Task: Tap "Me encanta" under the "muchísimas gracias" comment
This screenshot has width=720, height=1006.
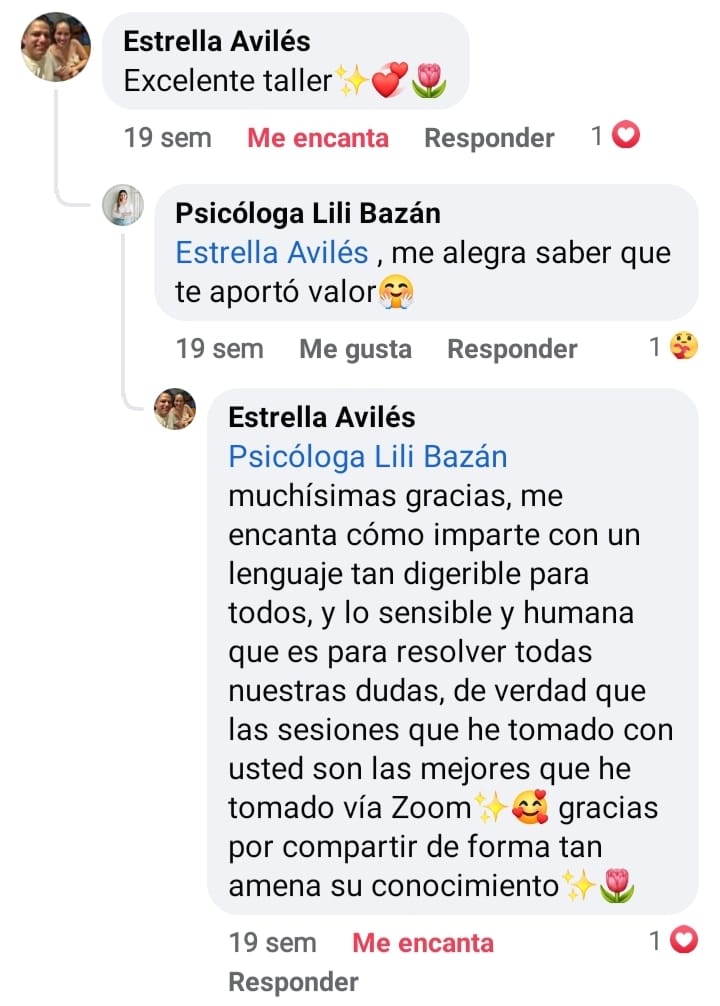Action: pos(423,942)
